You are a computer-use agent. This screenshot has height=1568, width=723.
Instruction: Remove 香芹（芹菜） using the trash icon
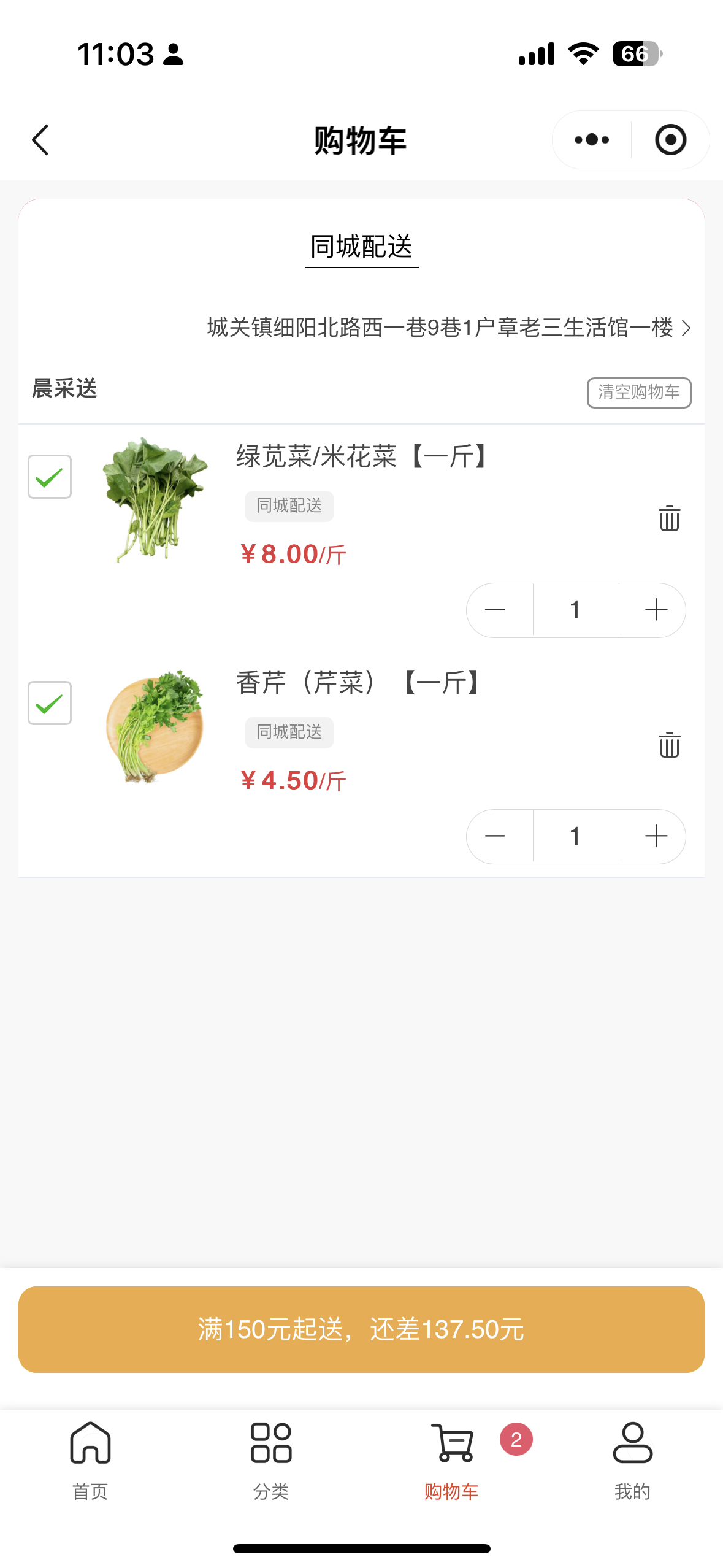669,745
